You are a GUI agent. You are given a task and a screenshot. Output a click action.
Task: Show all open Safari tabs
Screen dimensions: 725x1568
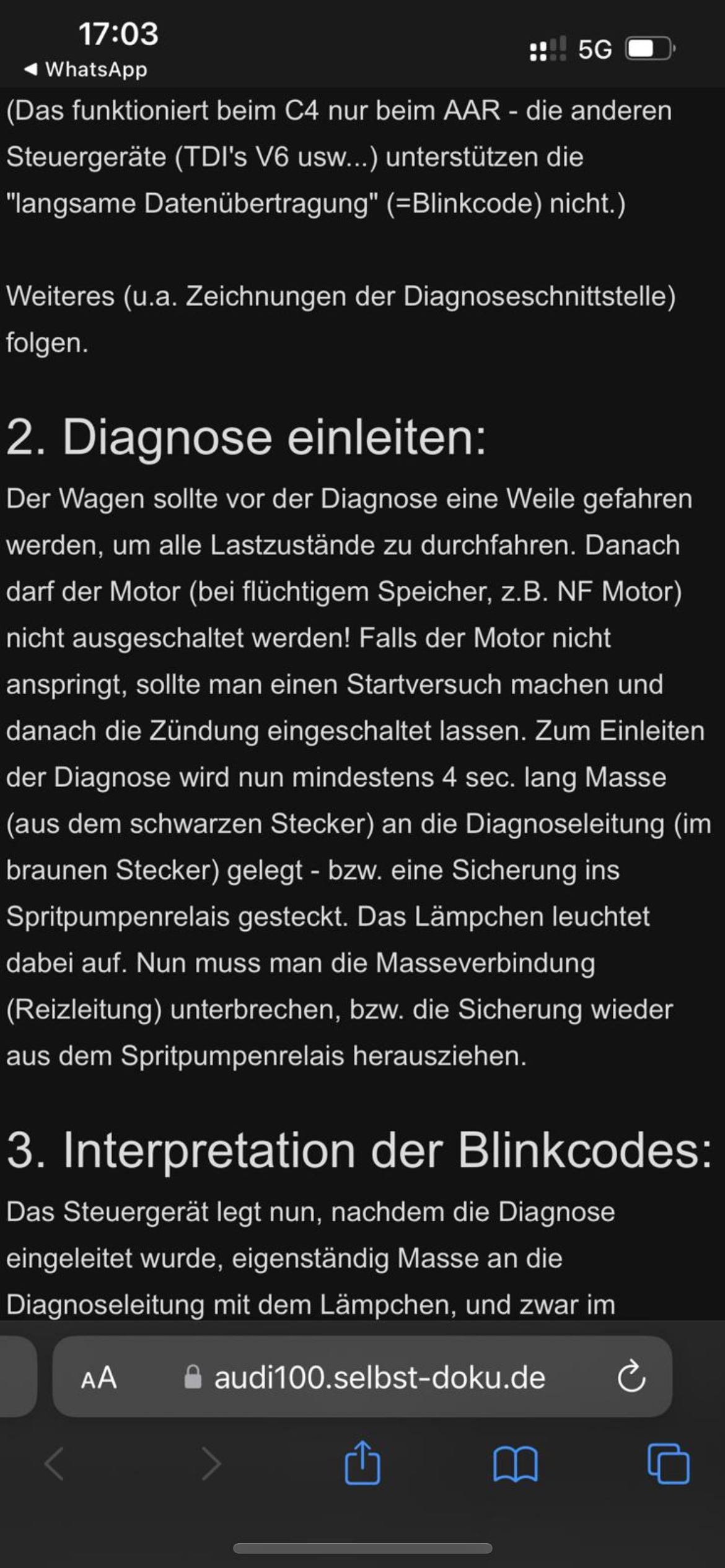tap(668, 1464)
